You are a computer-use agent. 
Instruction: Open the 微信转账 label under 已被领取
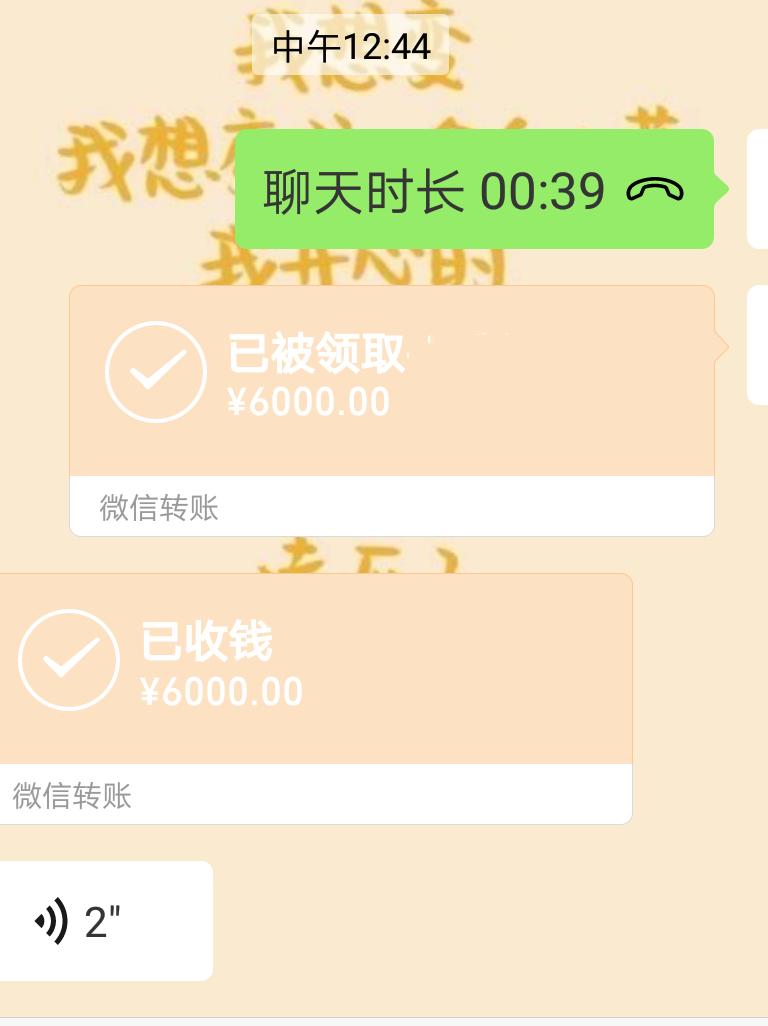[x=158, y=510]
